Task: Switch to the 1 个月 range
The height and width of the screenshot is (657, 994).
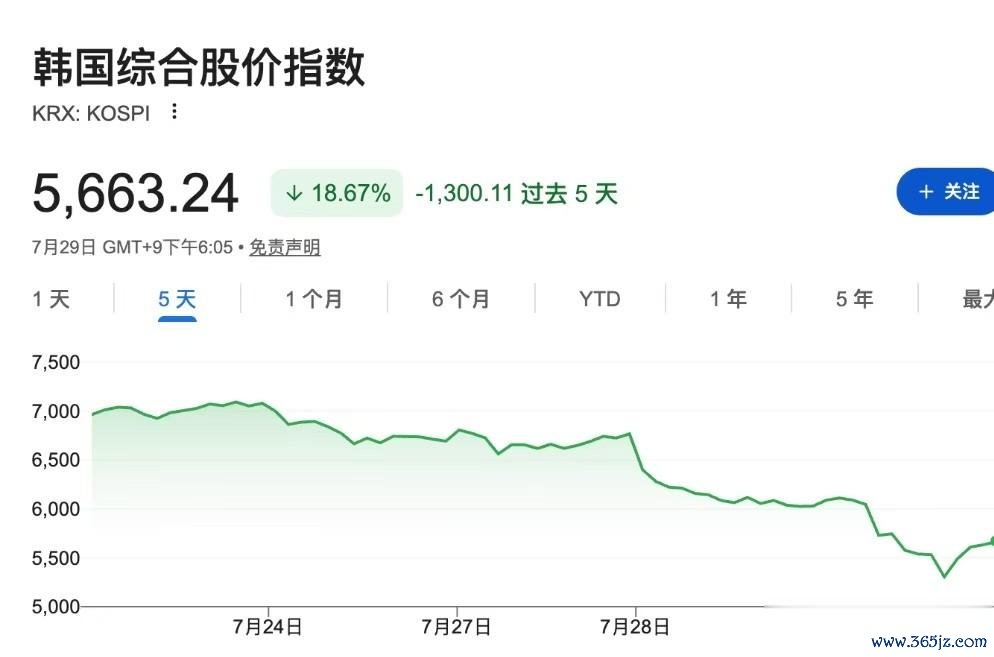Action: 314,299
